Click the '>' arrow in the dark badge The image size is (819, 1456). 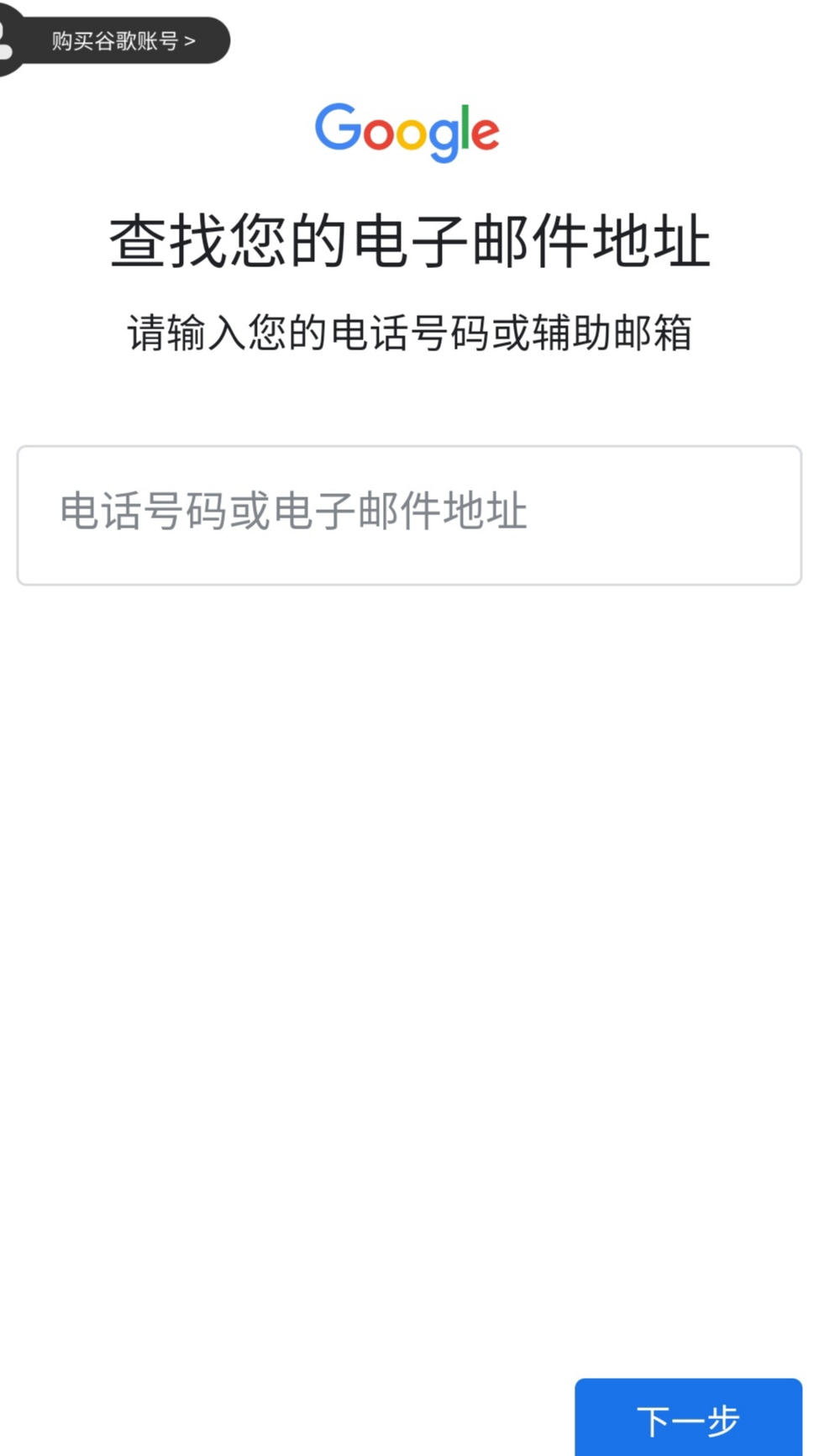[x=192, y=40]
